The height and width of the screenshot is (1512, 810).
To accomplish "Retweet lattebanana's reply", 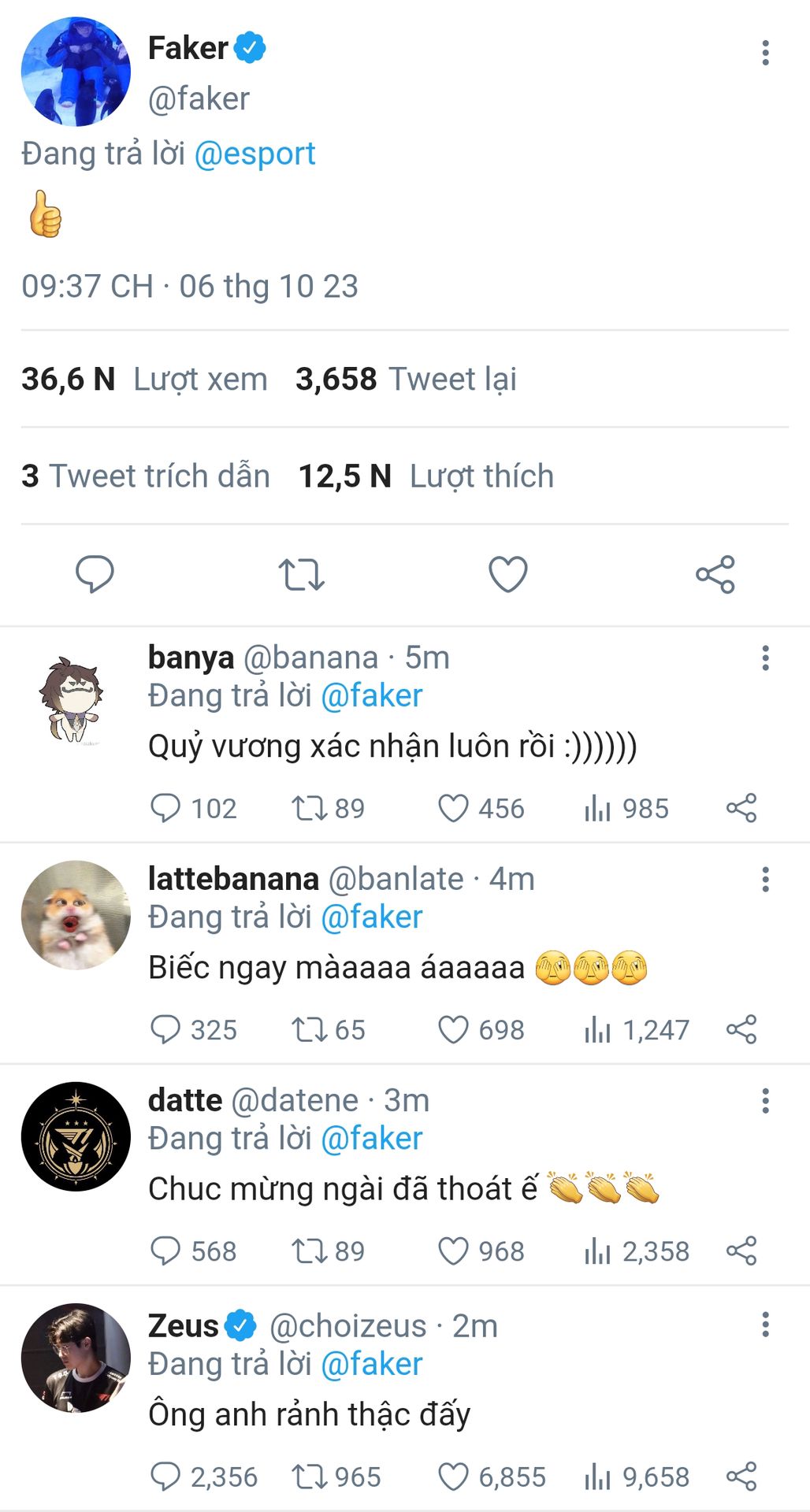I will click(328, 1029).
